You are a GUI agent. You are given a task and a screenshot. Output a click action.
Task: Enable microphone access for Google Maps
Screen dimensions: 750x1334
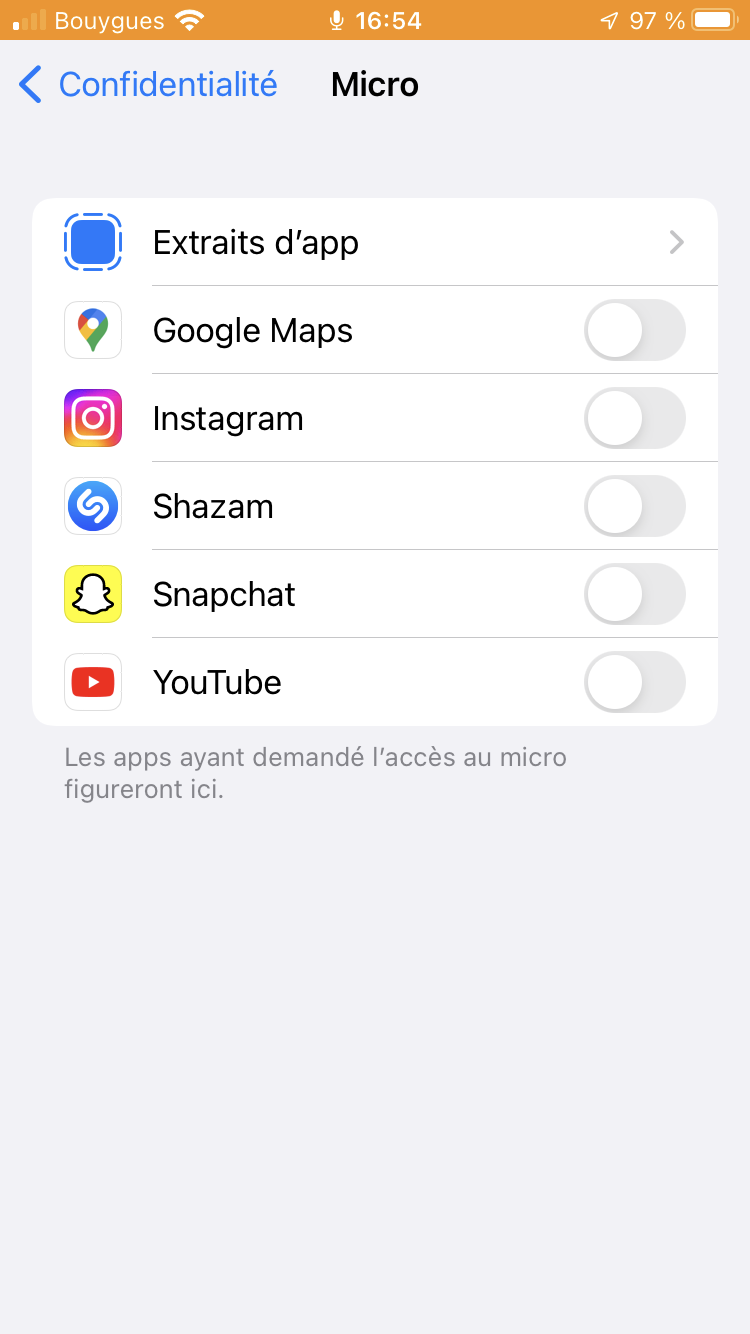(x=634, y=330)
